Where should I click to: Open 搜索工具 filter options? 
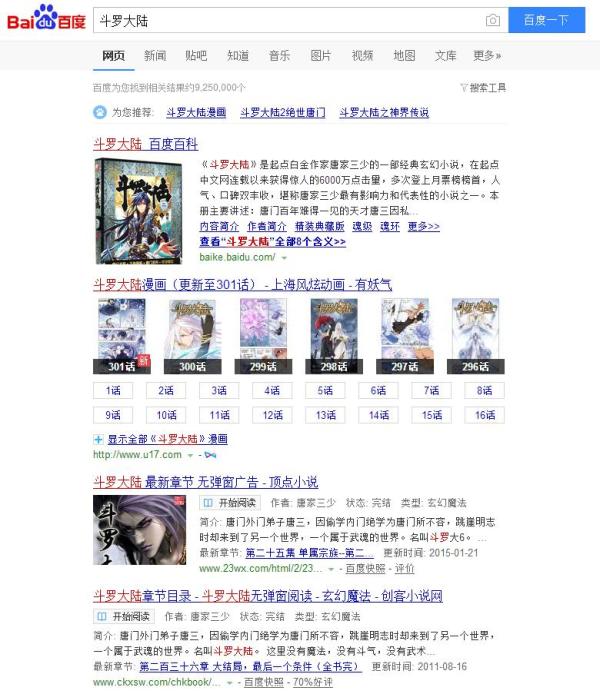pos(483,88)
